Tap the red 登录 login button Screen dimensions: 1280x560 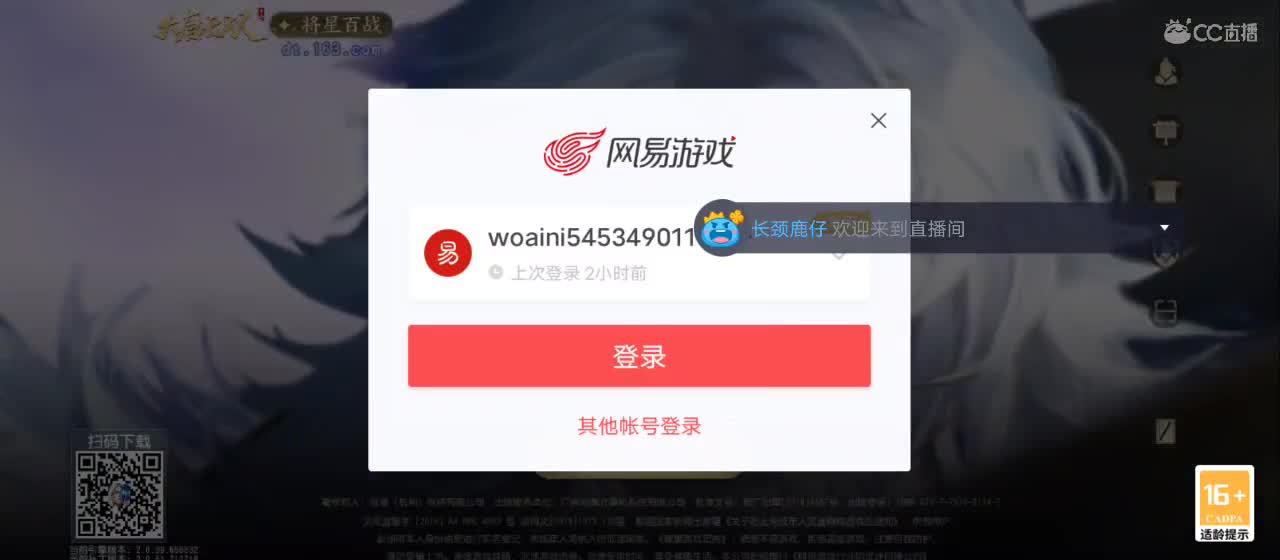pos(639,356)
